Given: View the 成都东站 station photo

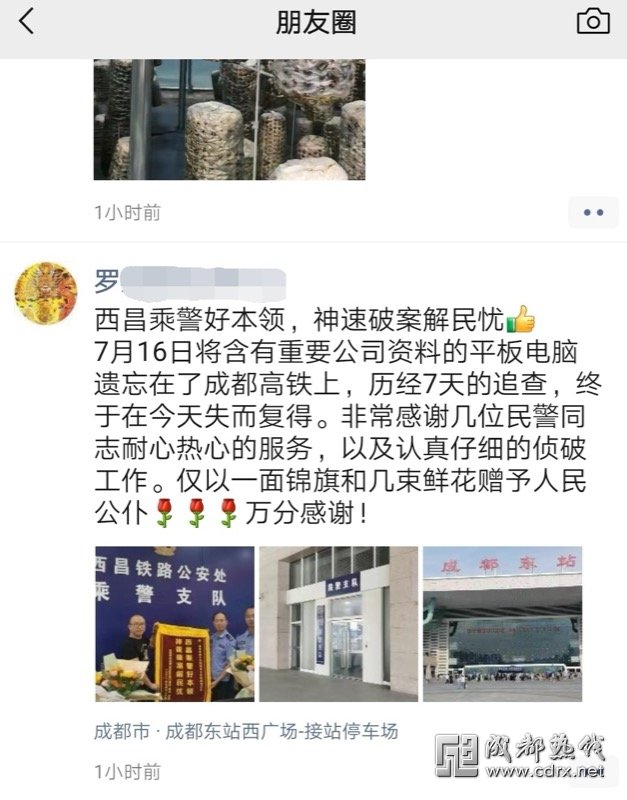Looking at the screenshot, I should (x=502, y=623).
